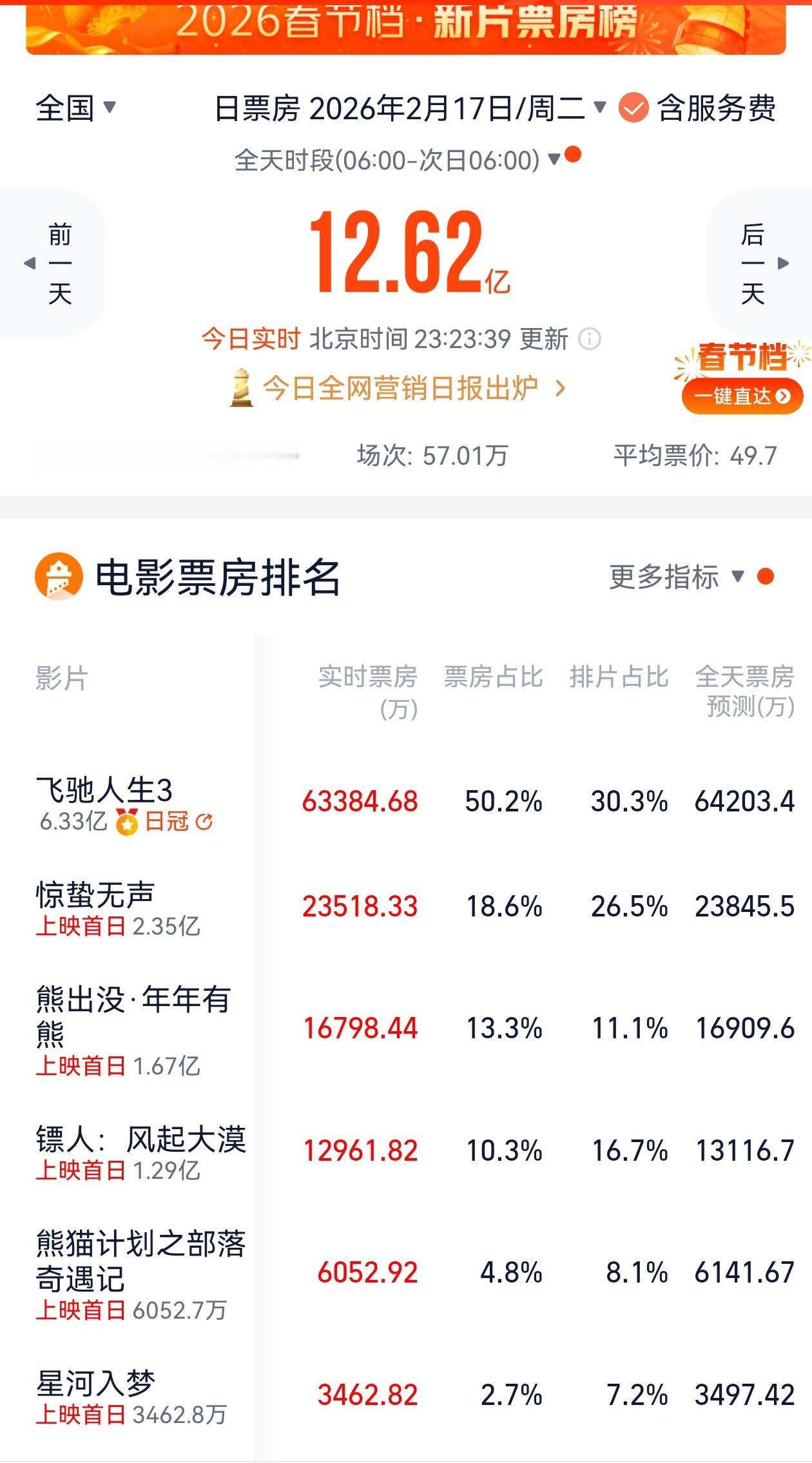The height and width of the screenshot is (1463, 812).
Task: Open the 全国 region dropdown
Action: [74, 108]
